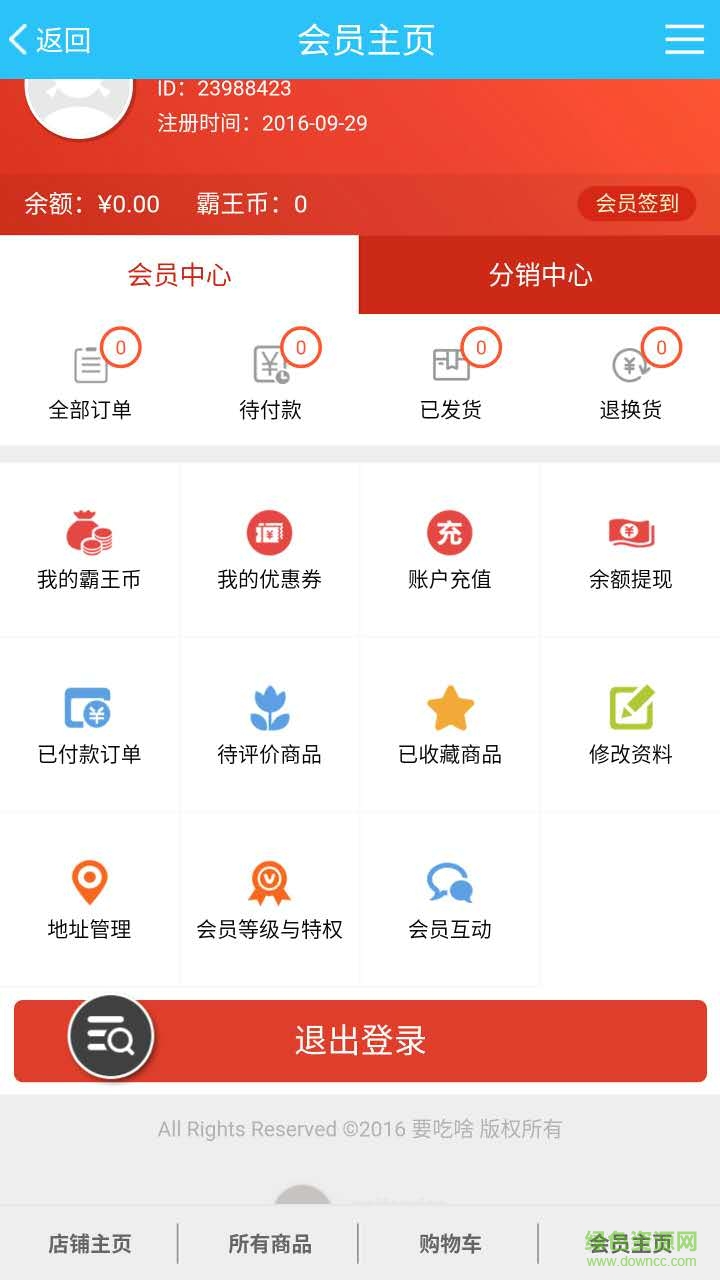
Task: Open 已收藏商品 star icon
Action: click(450, 707)
